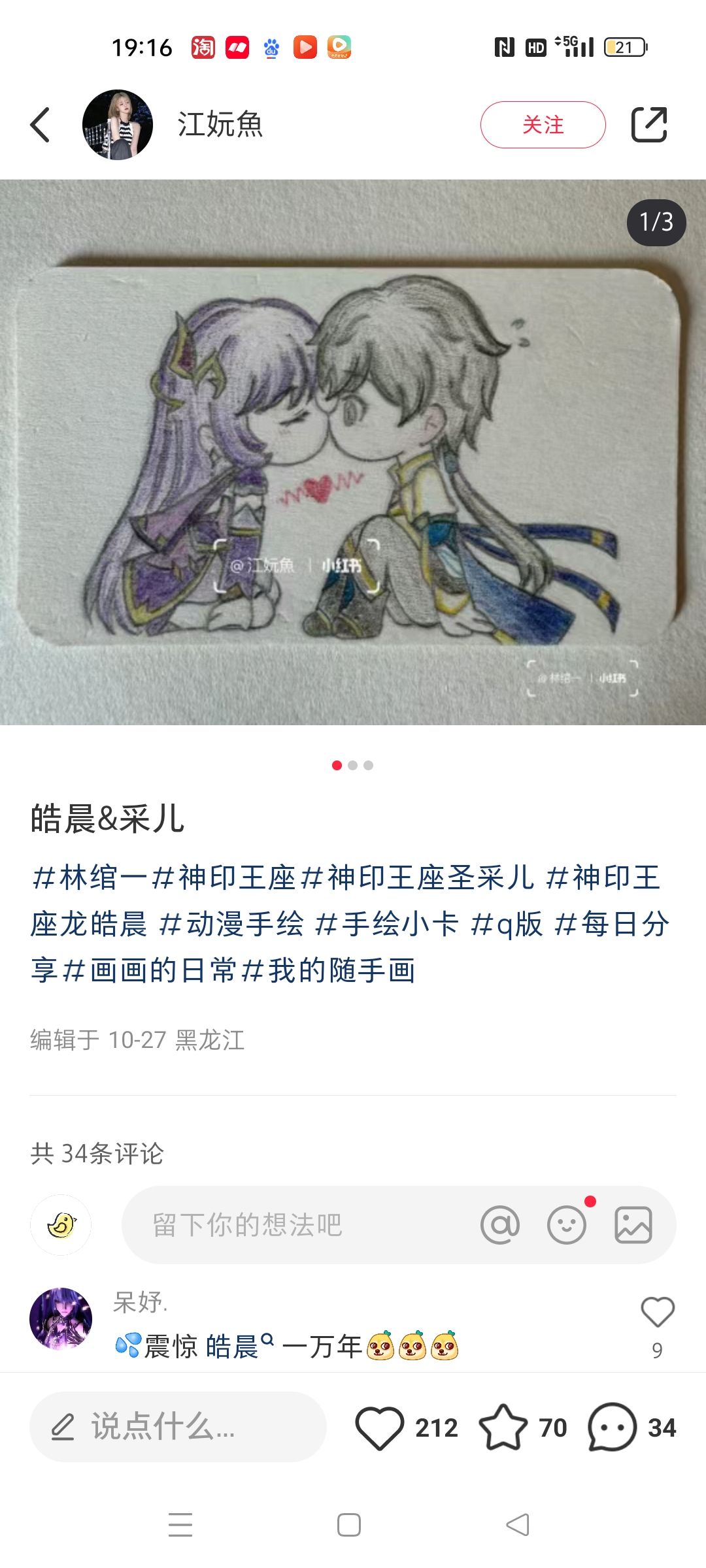Open 江妧魚's profile avatar
This screenshot has height=1568, width=706.
(x=118, y=125)
